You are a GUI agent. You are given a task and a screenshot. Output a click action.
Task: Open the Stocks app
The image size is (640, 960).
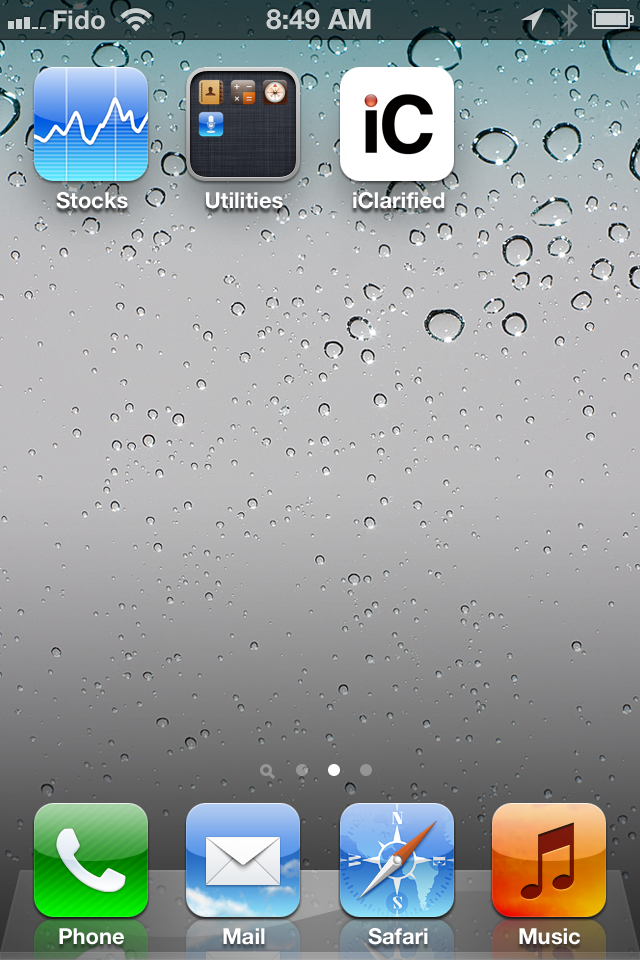91,124
